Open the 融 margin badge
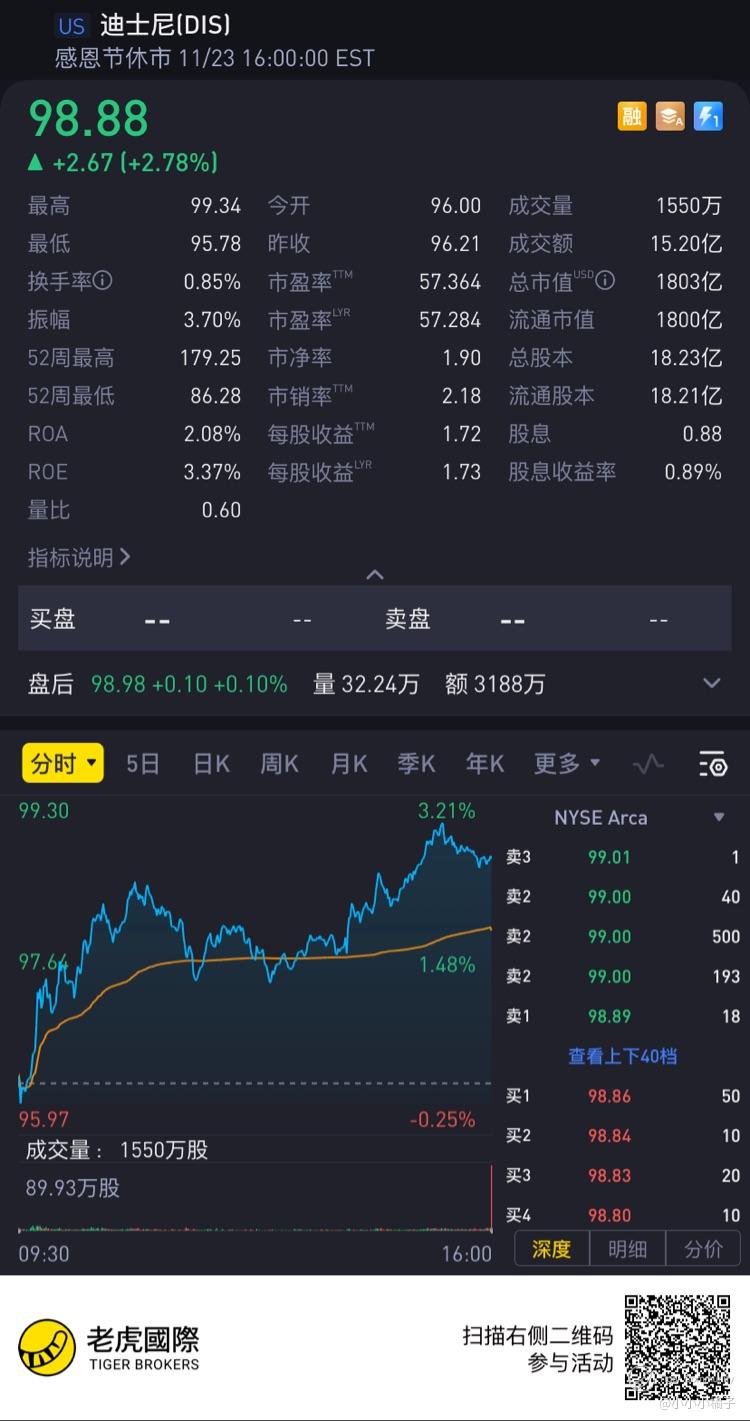 pos(632,117)
